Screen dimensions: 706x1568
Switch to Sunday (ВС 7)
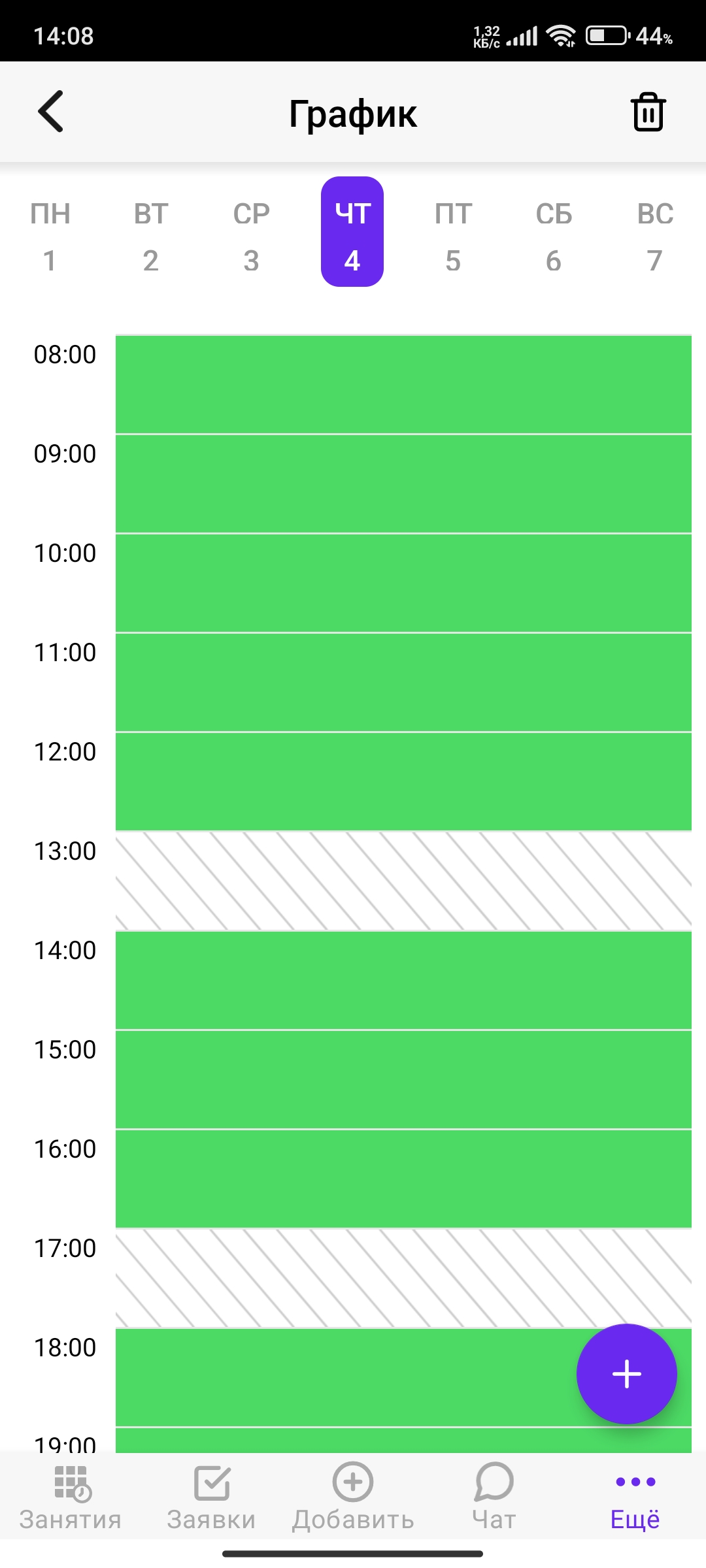[x=655, y=236]
